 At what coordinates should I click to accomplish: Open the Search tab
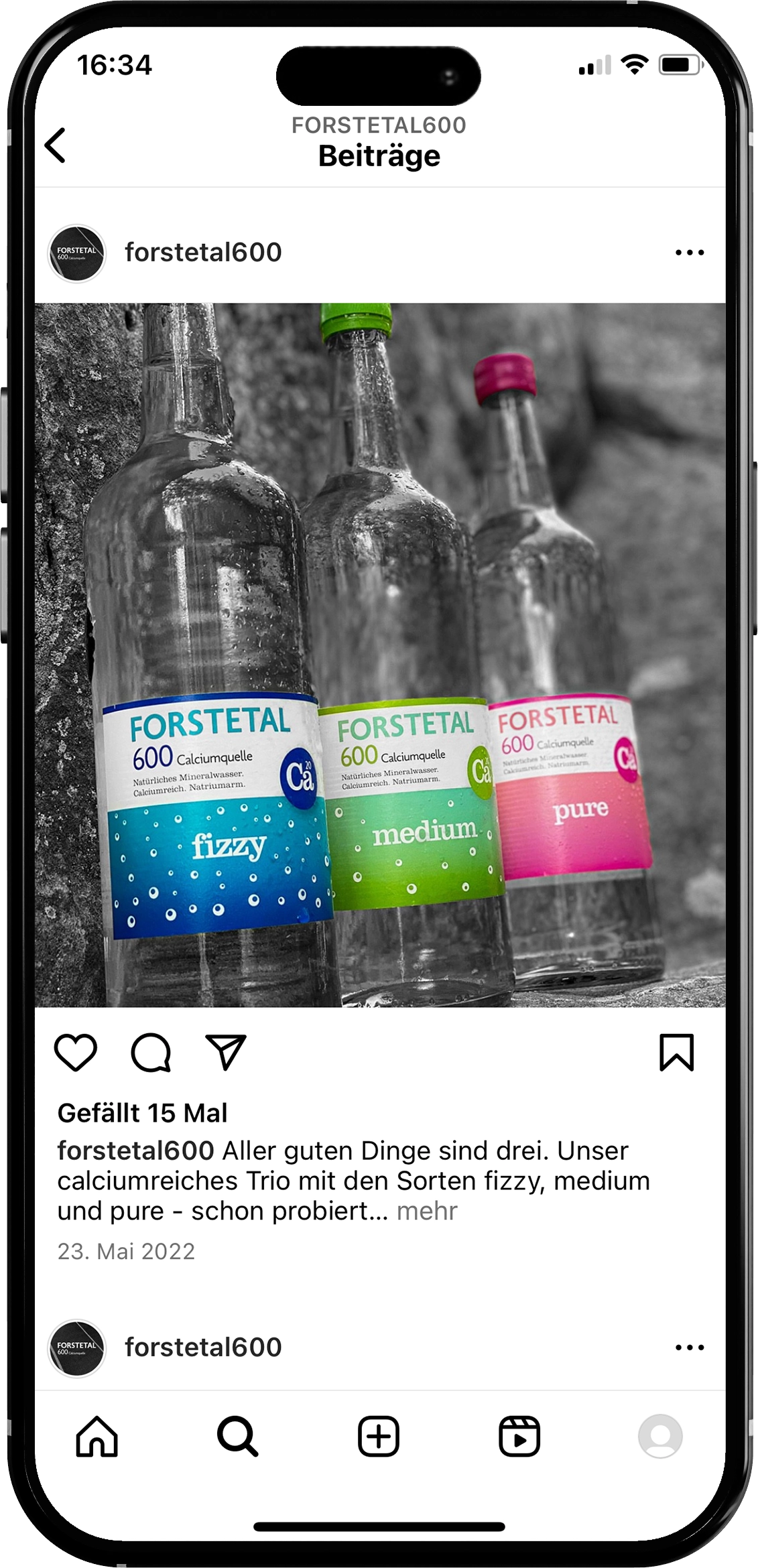pos(237,1436)
